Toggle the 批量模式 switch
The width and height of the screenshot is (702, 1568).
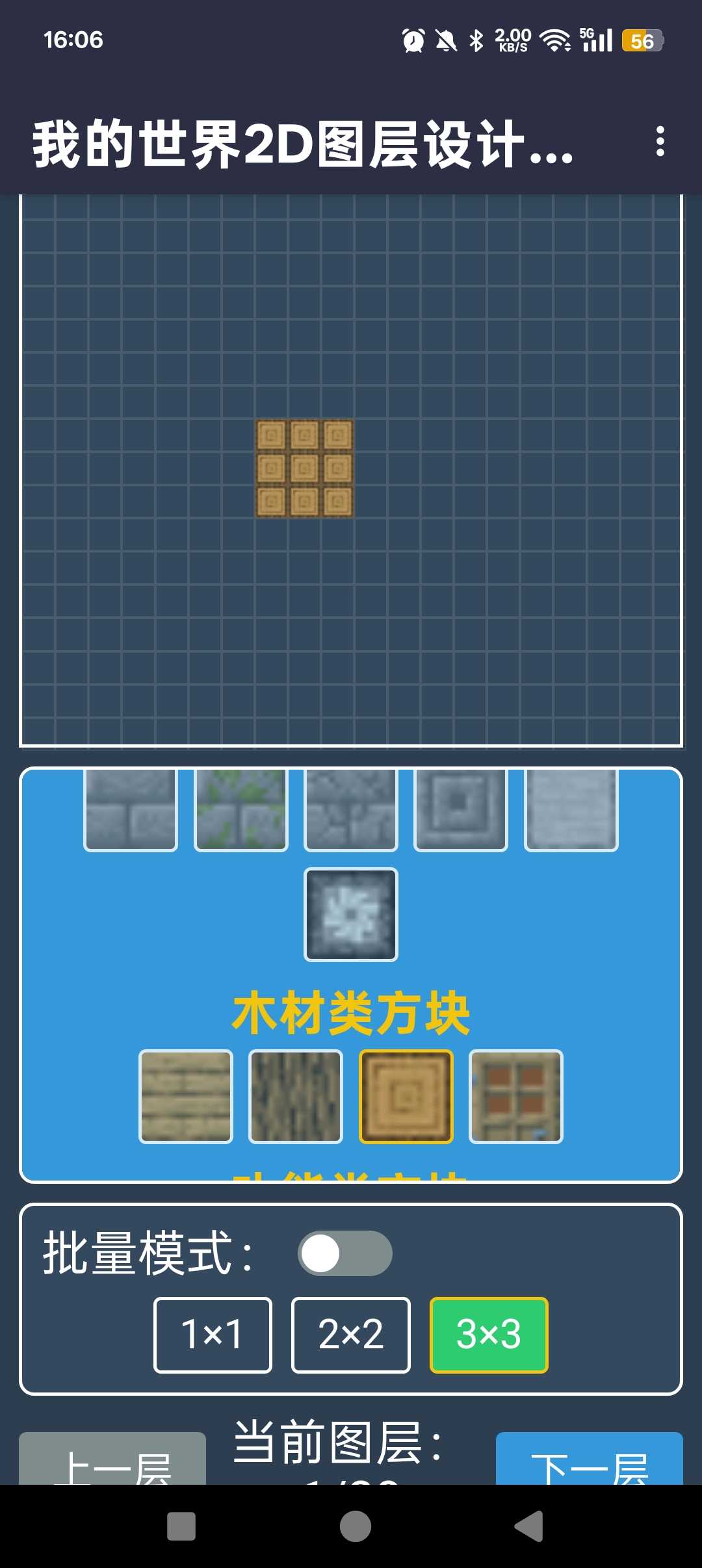[344, 1253]
